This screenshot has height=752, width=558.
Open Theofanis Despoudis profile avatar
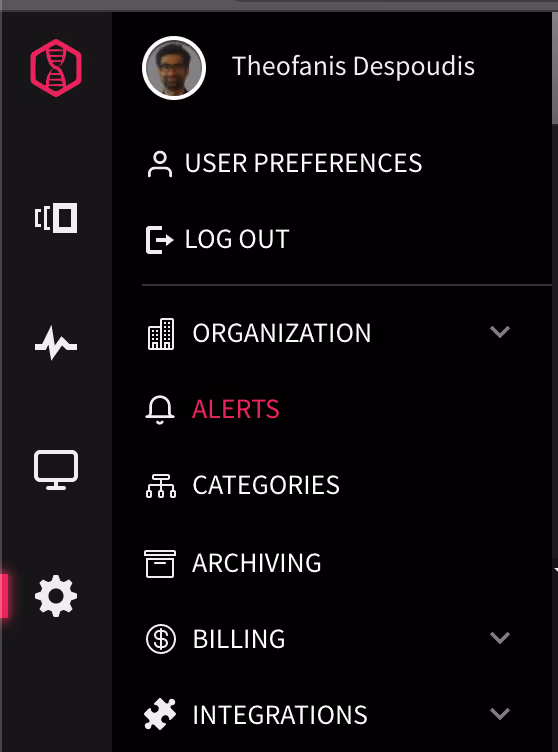point(174,68)
